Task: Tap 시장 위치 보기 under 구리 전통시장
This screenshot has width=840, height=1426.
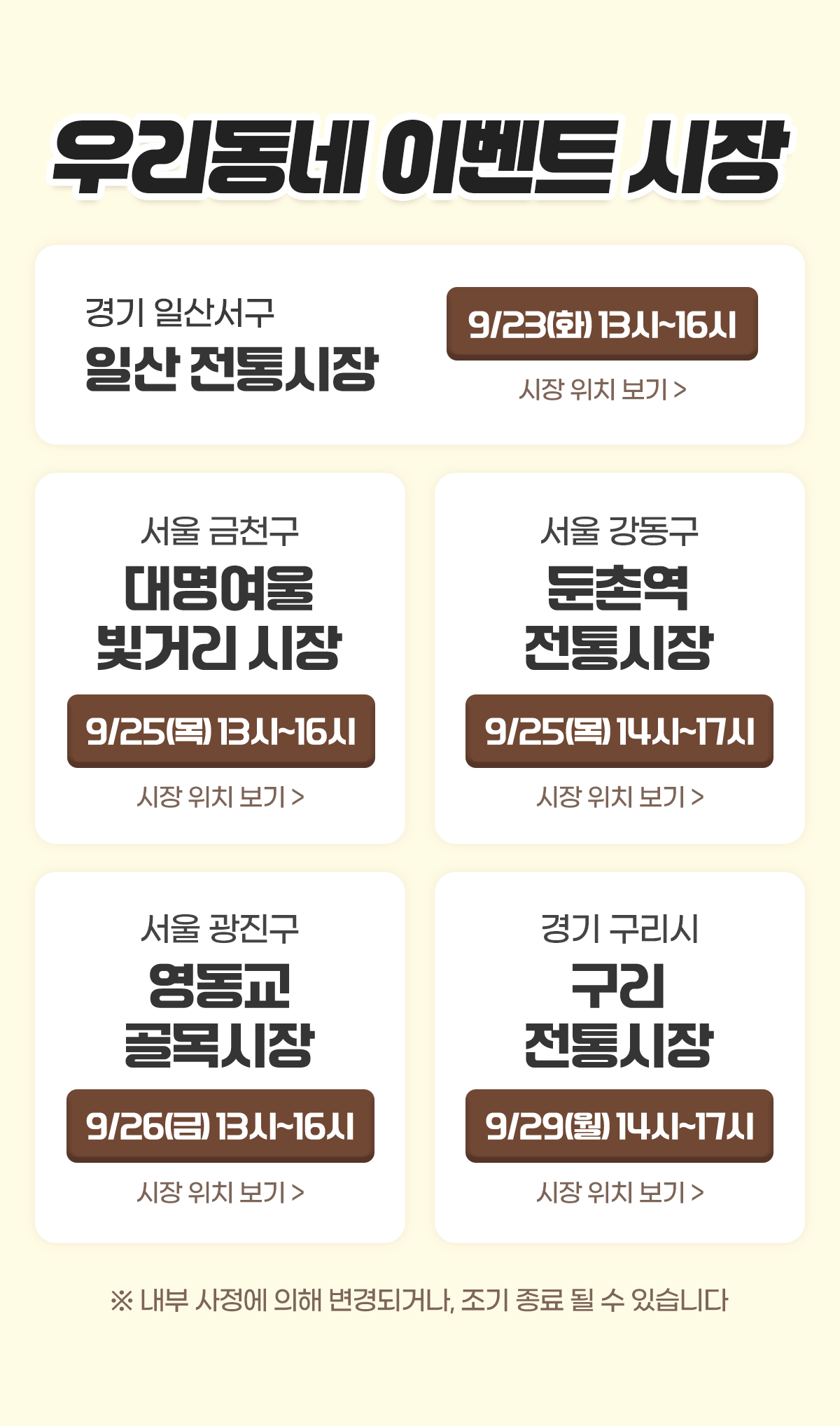Action: point(619,1192)
